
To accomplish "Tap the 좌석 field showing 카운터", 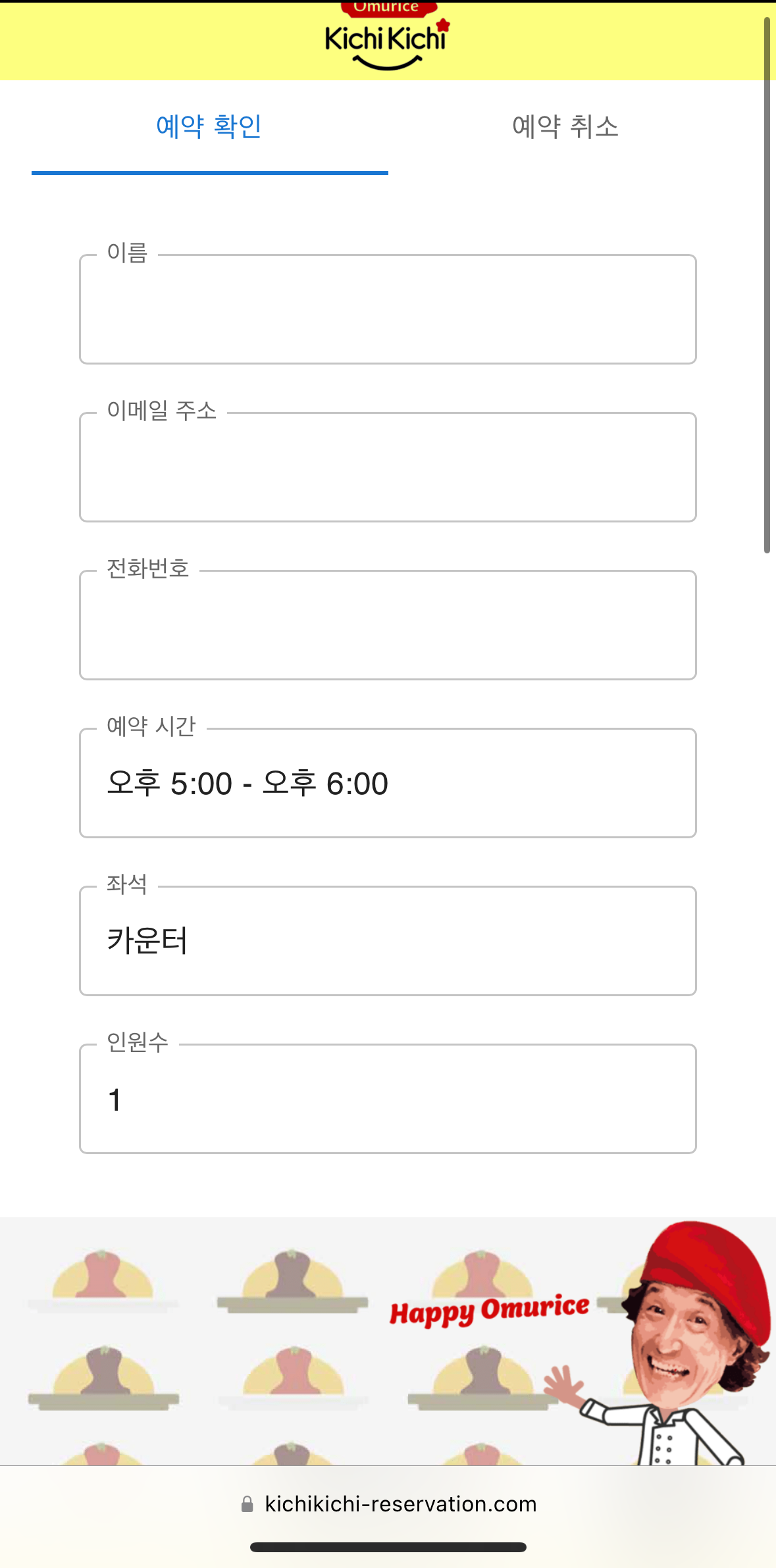I will pyautogui.click(x=388, y=941).
